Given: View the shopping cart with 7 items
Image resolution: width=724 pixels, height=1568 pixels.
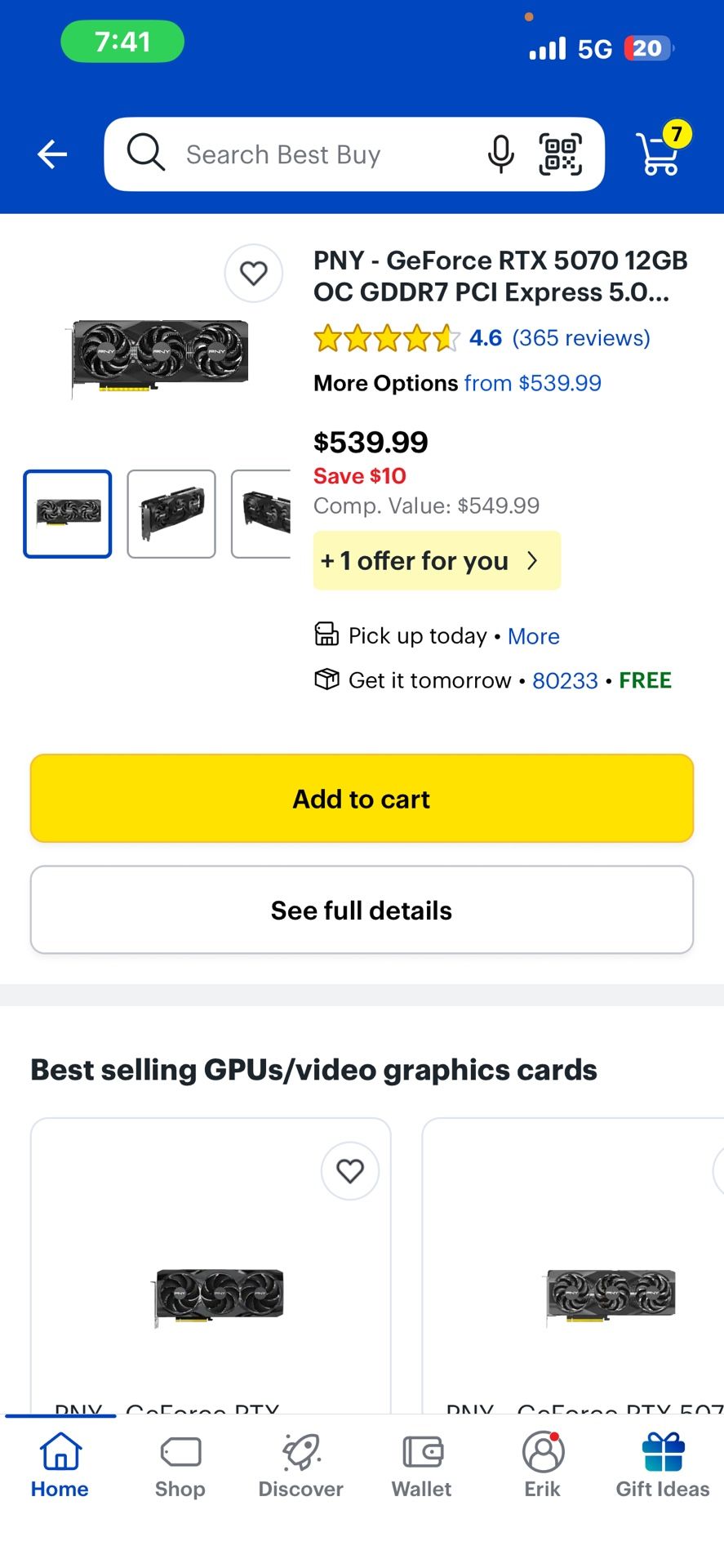Looking at the screenshot, I should tap(659, 155).
